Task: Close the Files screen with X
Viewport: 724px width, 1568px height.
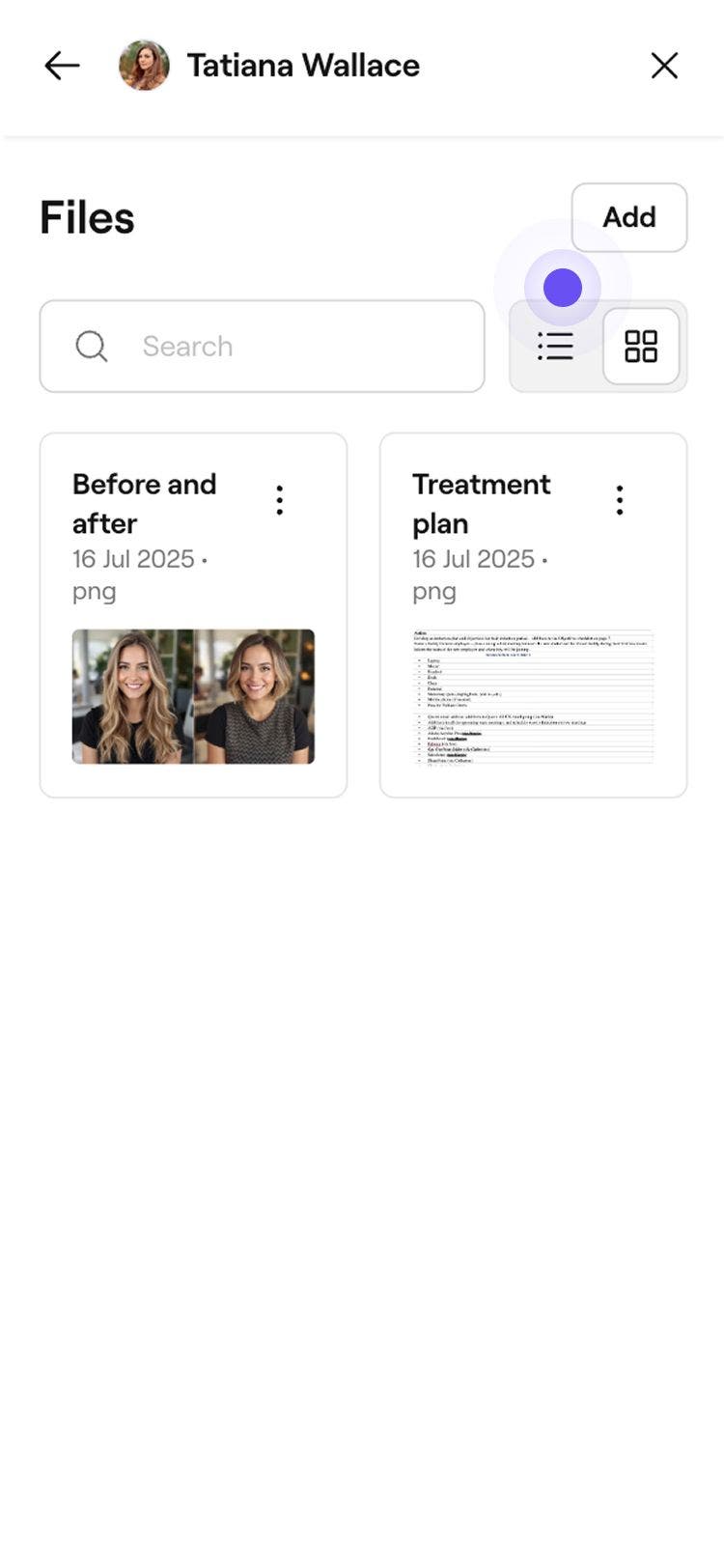Action: coord(664,66)
